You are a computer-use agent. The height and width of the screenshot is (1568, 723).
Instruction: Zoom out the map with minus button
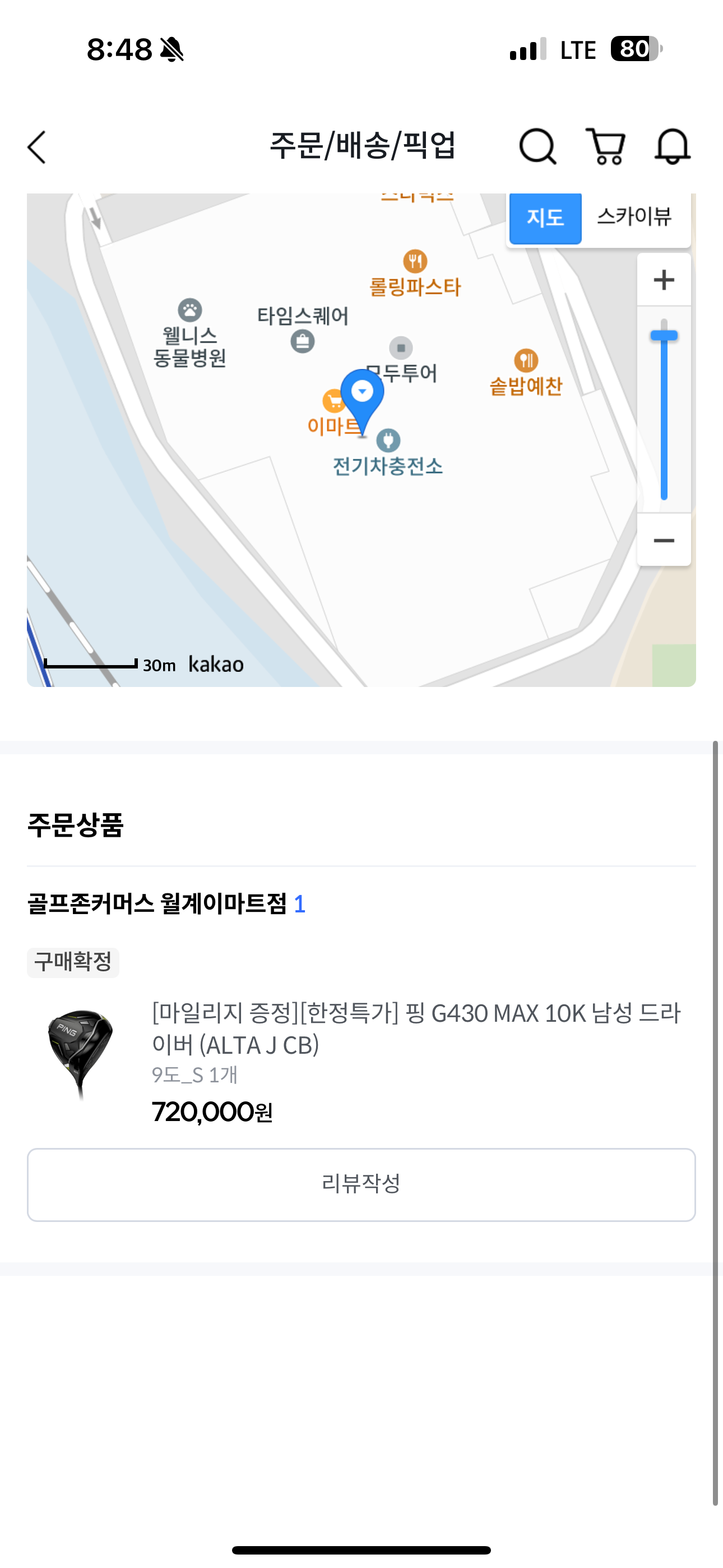click(664, 541)
